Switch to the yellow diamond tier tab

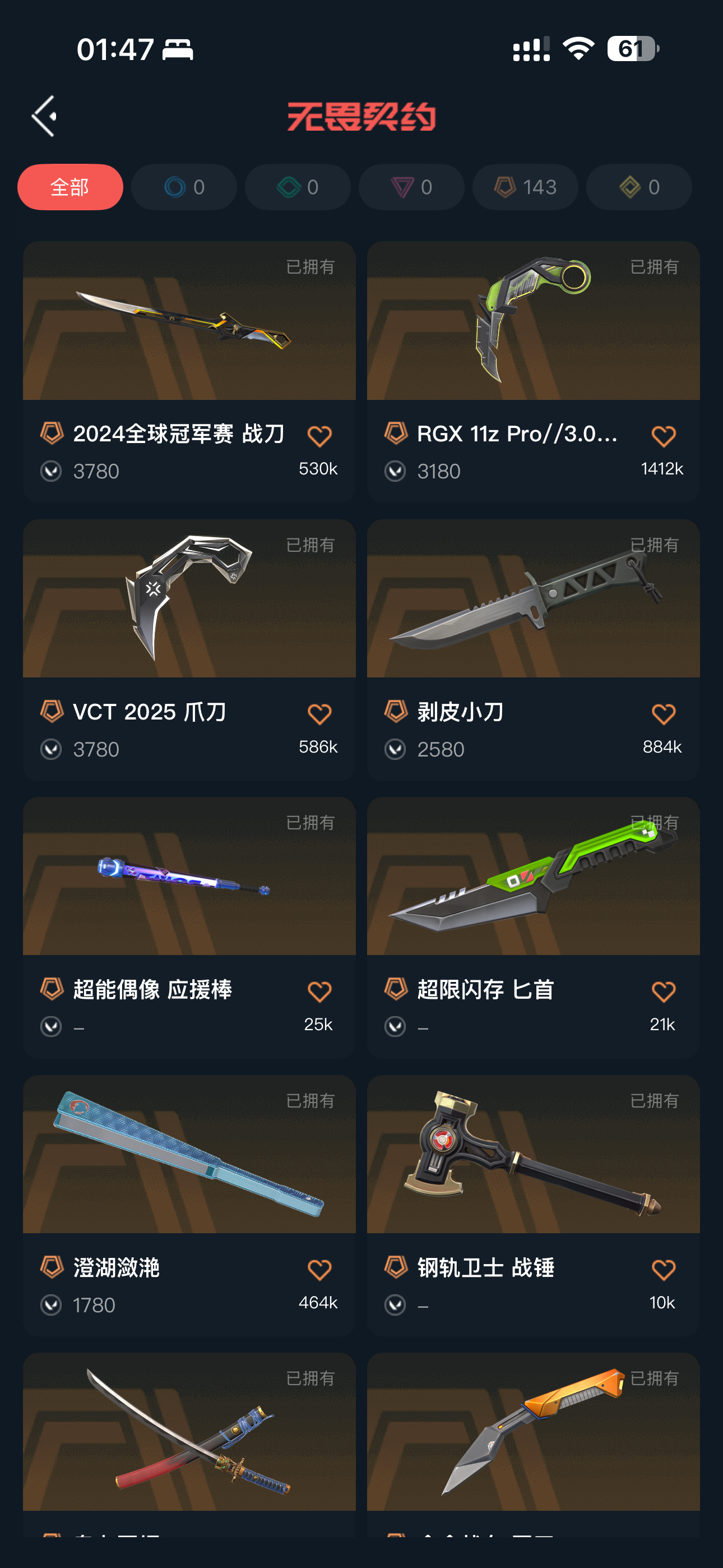tap(639, 187)
